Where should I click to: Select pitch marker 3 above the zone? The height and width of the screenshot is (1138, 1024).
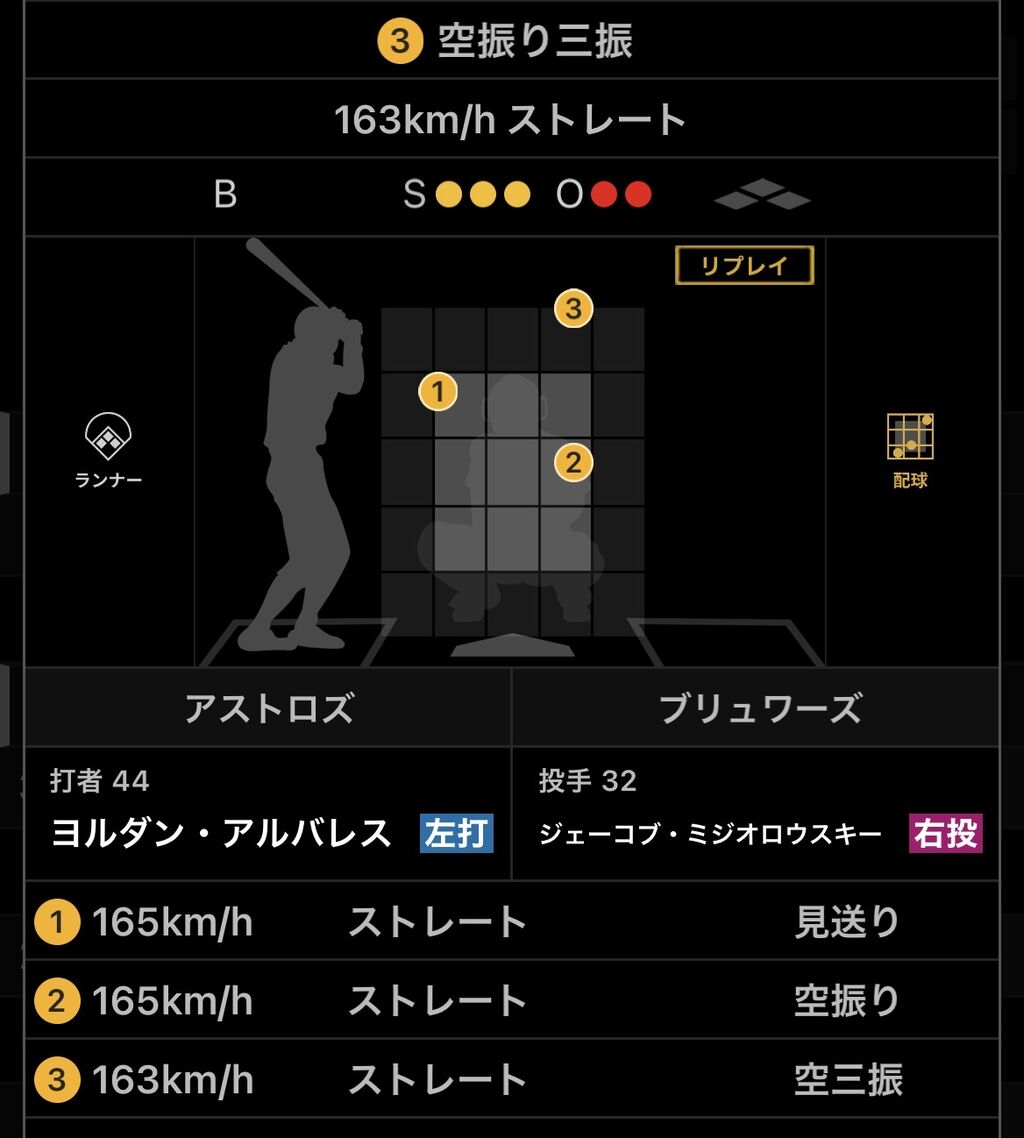(x=573, y=308)
